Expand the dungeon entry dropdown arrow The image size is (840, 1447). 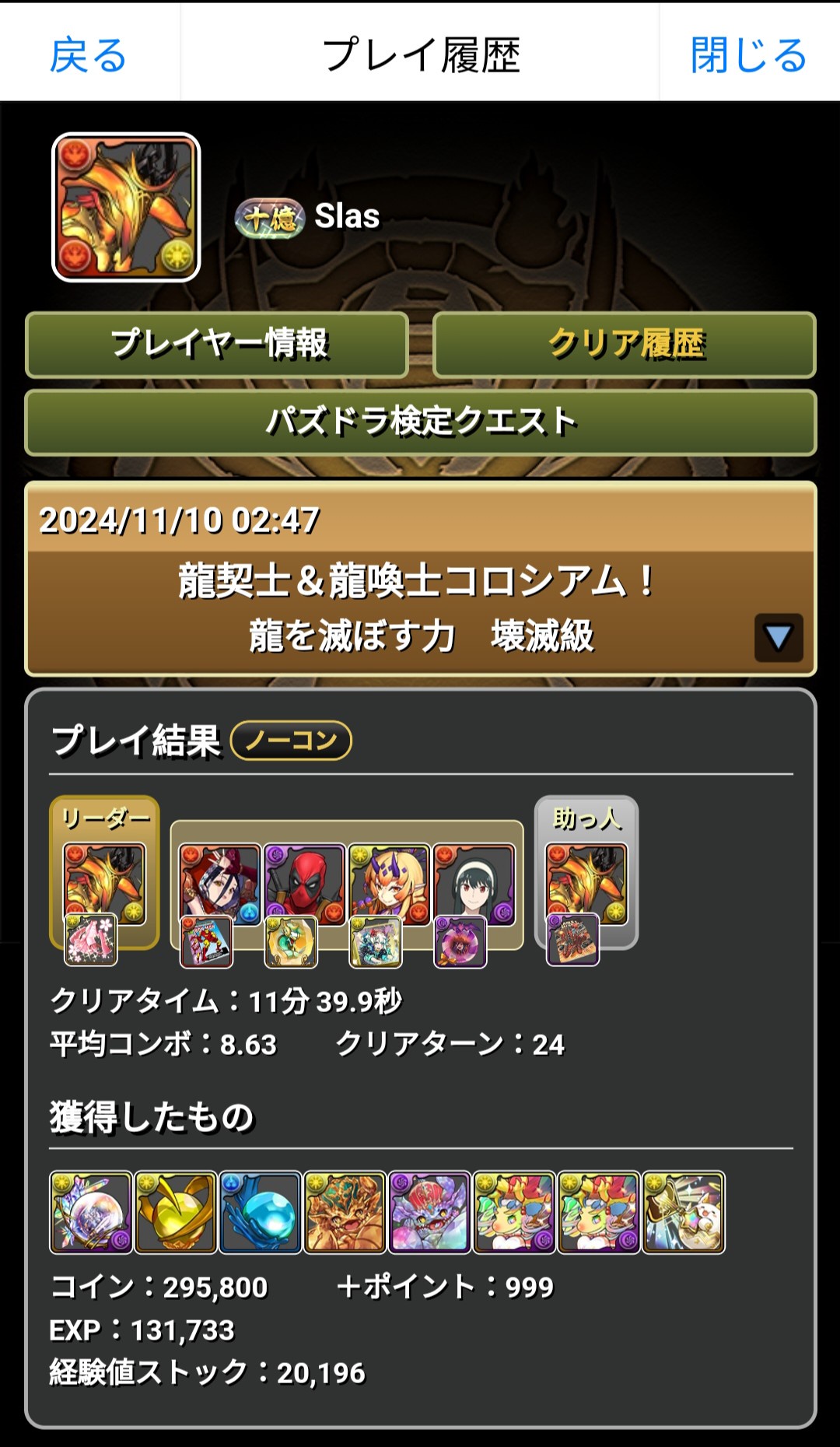[778, 638]
